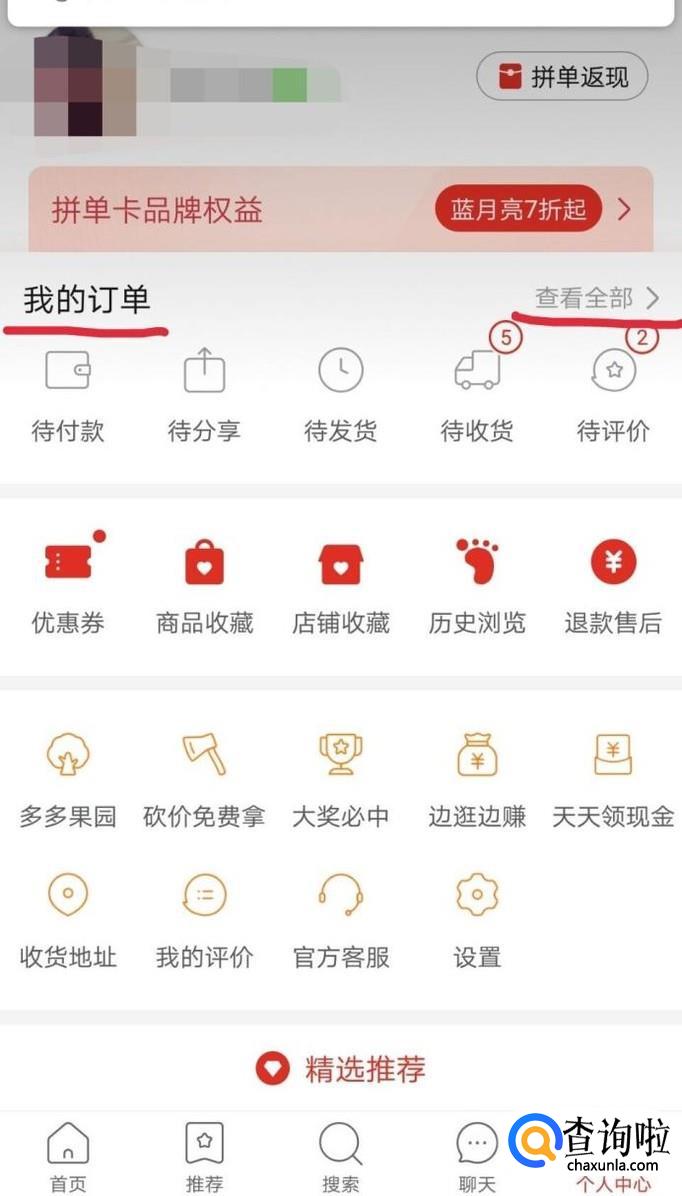Screen dimensions: 682x1196
Task: Open 多多果园 orchard game
Action: click(x=68, y=778)
